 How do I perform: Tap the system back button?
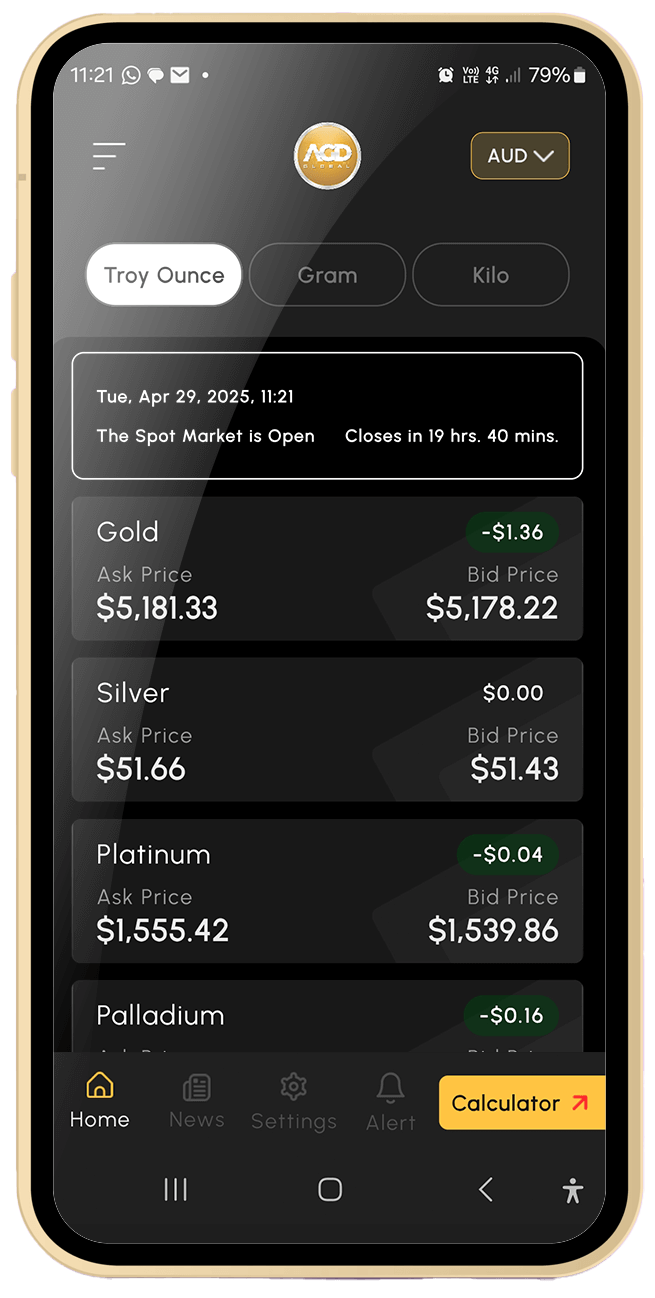(486, 1189)
